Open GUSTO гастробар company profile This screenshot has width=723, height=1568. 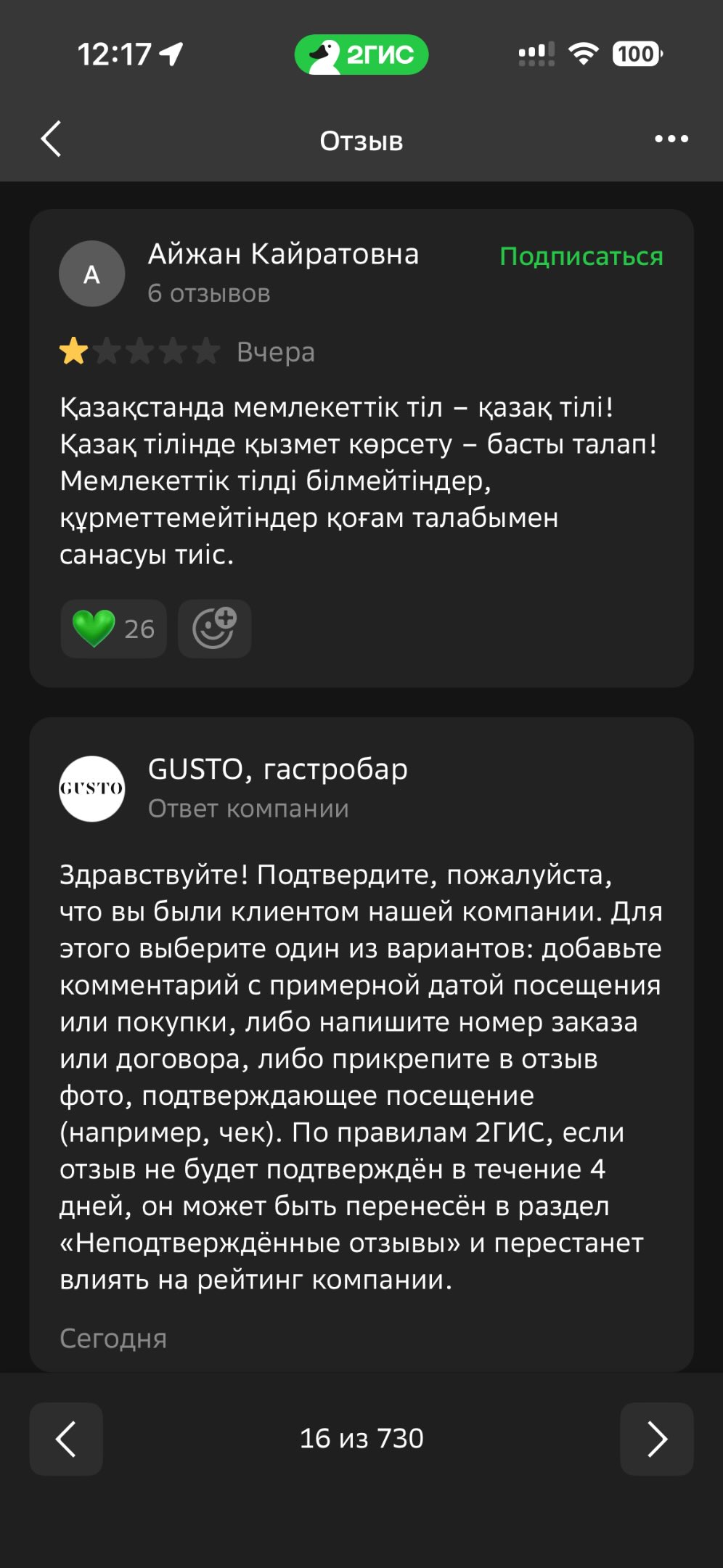(91, 788)
